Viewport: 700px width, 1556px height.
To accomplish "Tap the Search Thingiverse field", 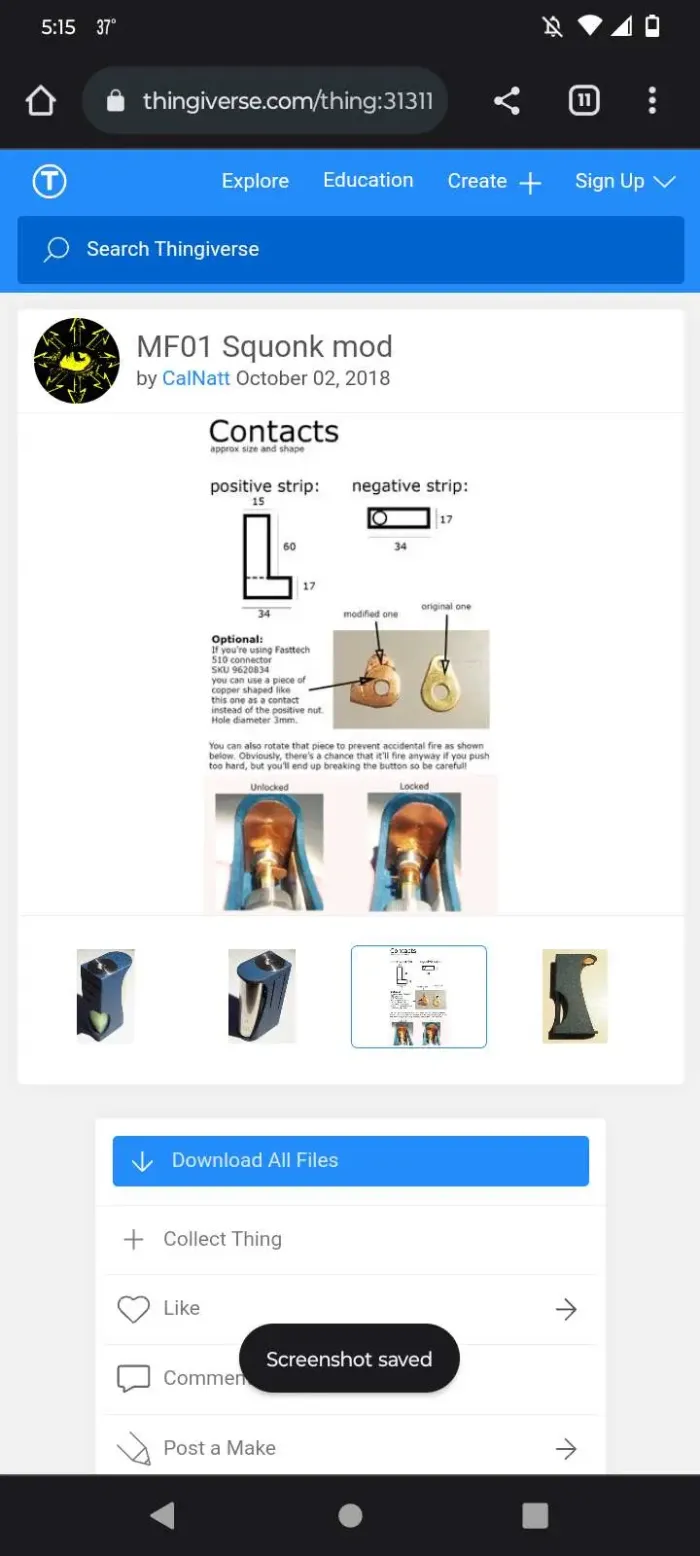I will tap(350, 250).
